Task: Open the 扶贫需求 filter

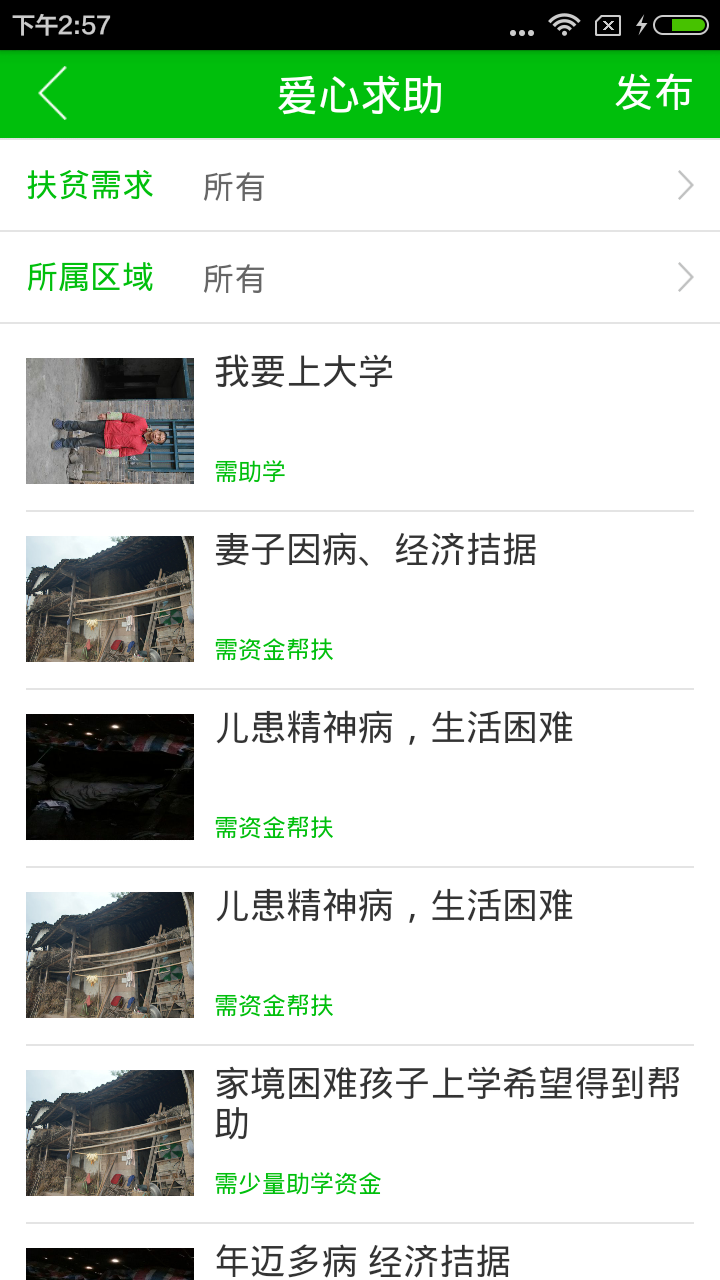Action: [360, 186]
